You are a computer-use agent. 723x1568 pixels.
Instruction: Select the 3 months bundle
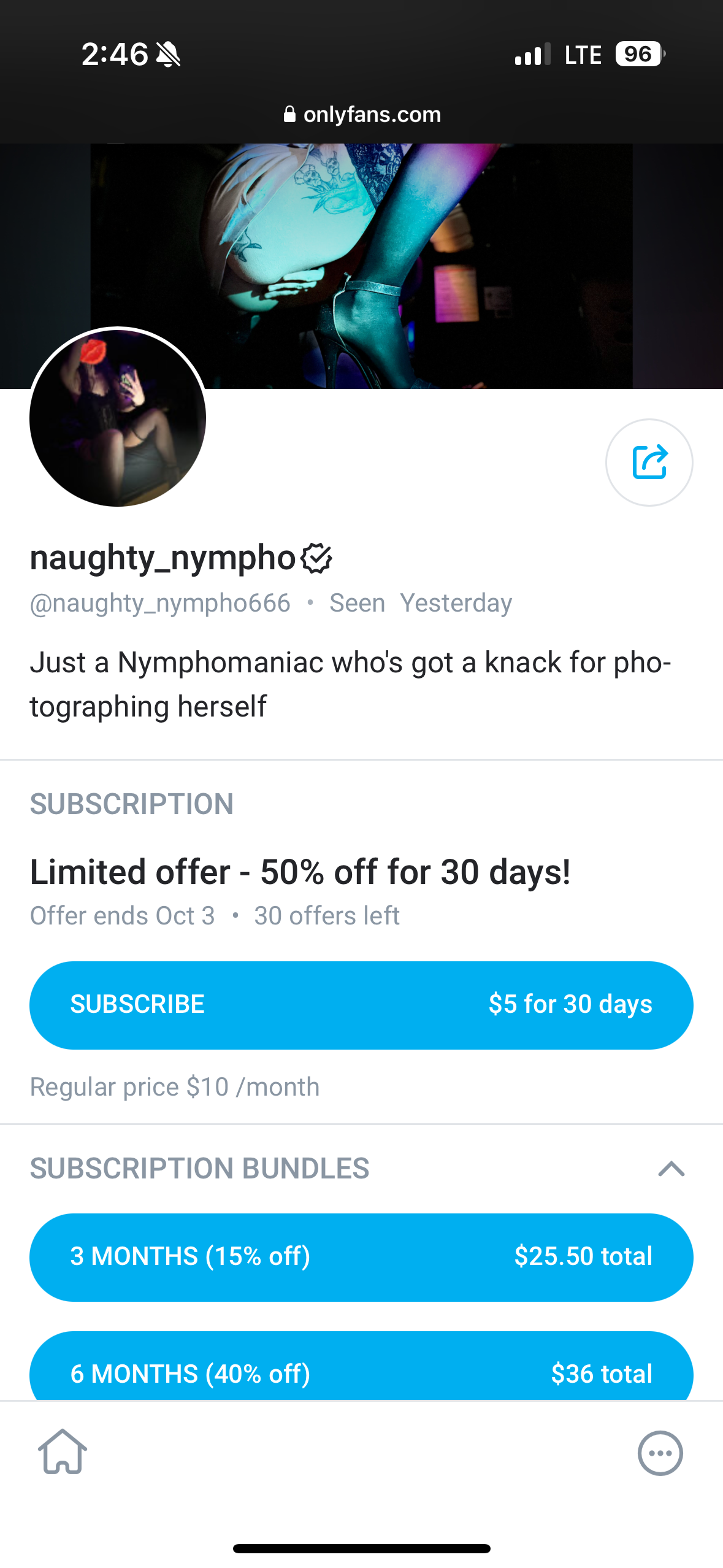pyautogui.click(x=361, y=1257)
